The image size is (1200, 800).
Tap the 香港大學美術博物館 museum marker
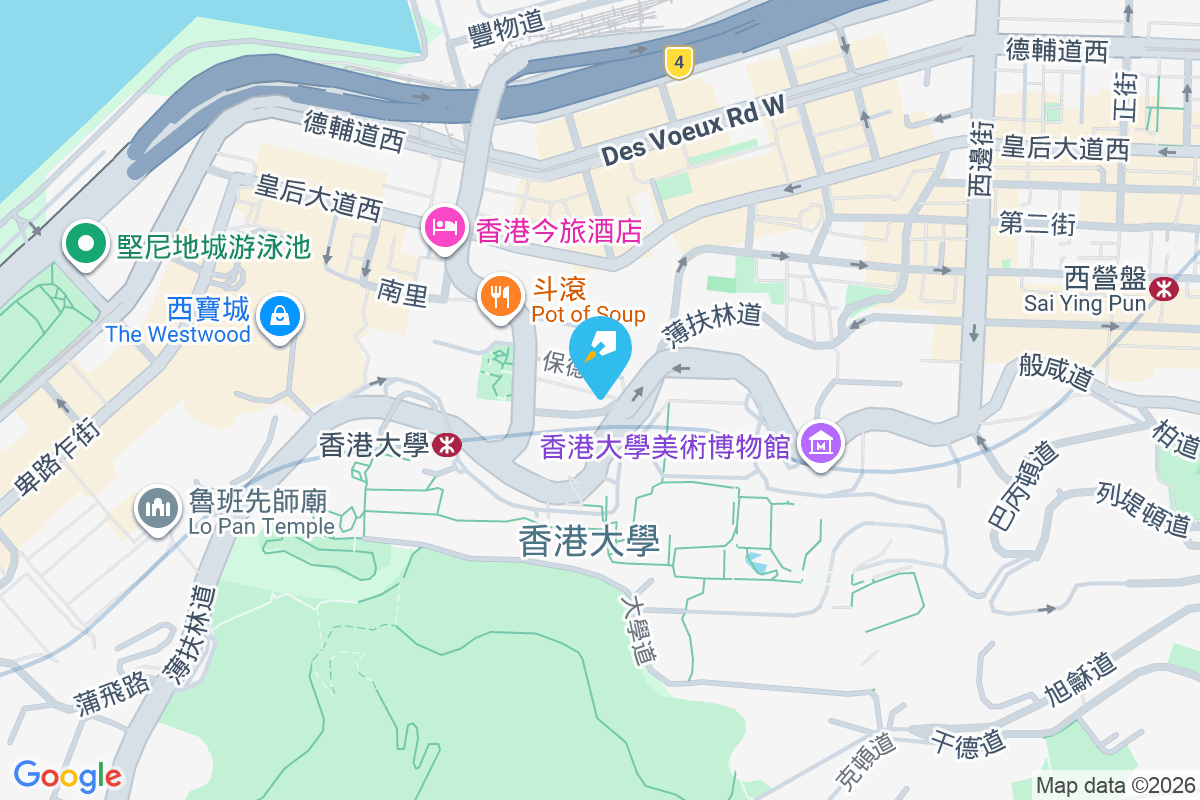[822, 443]
